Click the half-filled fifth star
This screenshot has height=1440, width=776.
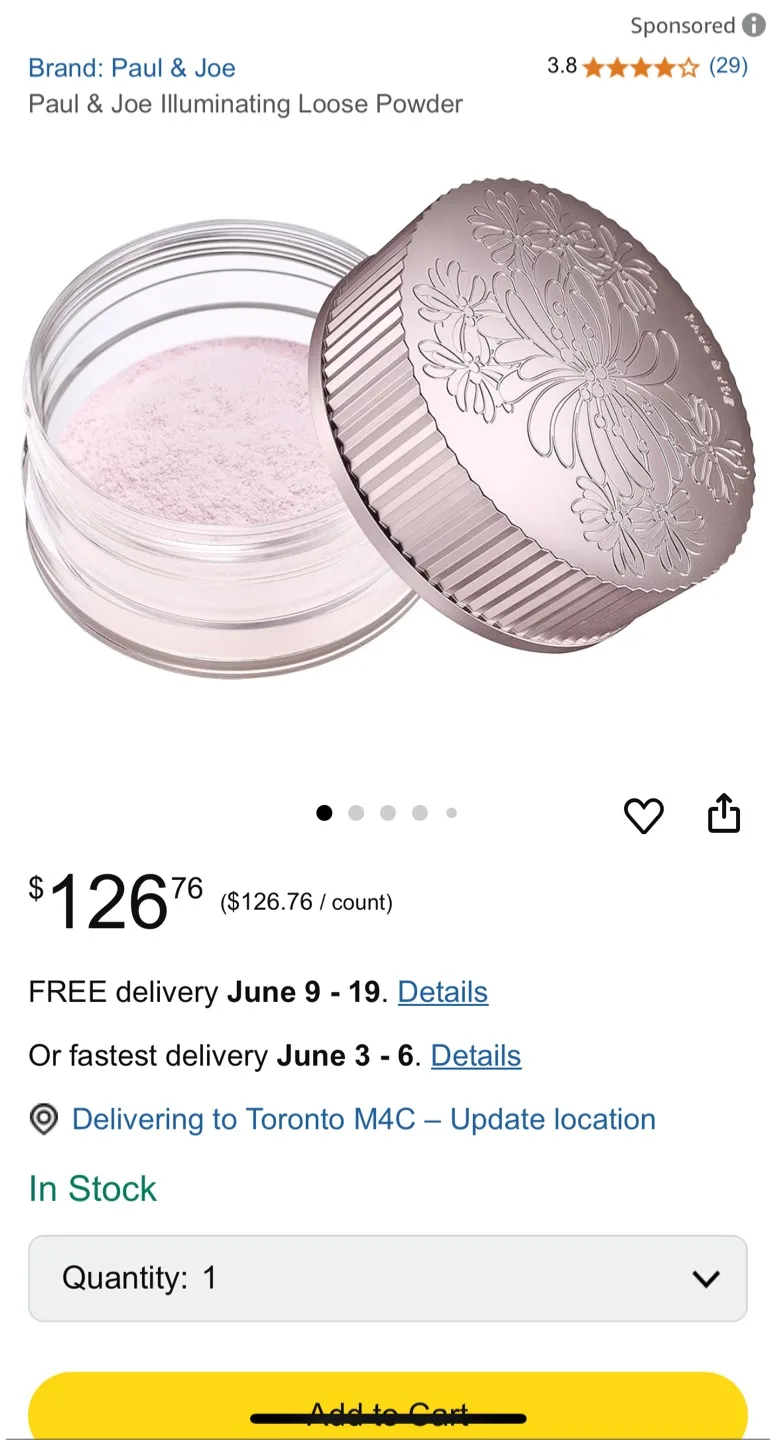coord(686,66)
